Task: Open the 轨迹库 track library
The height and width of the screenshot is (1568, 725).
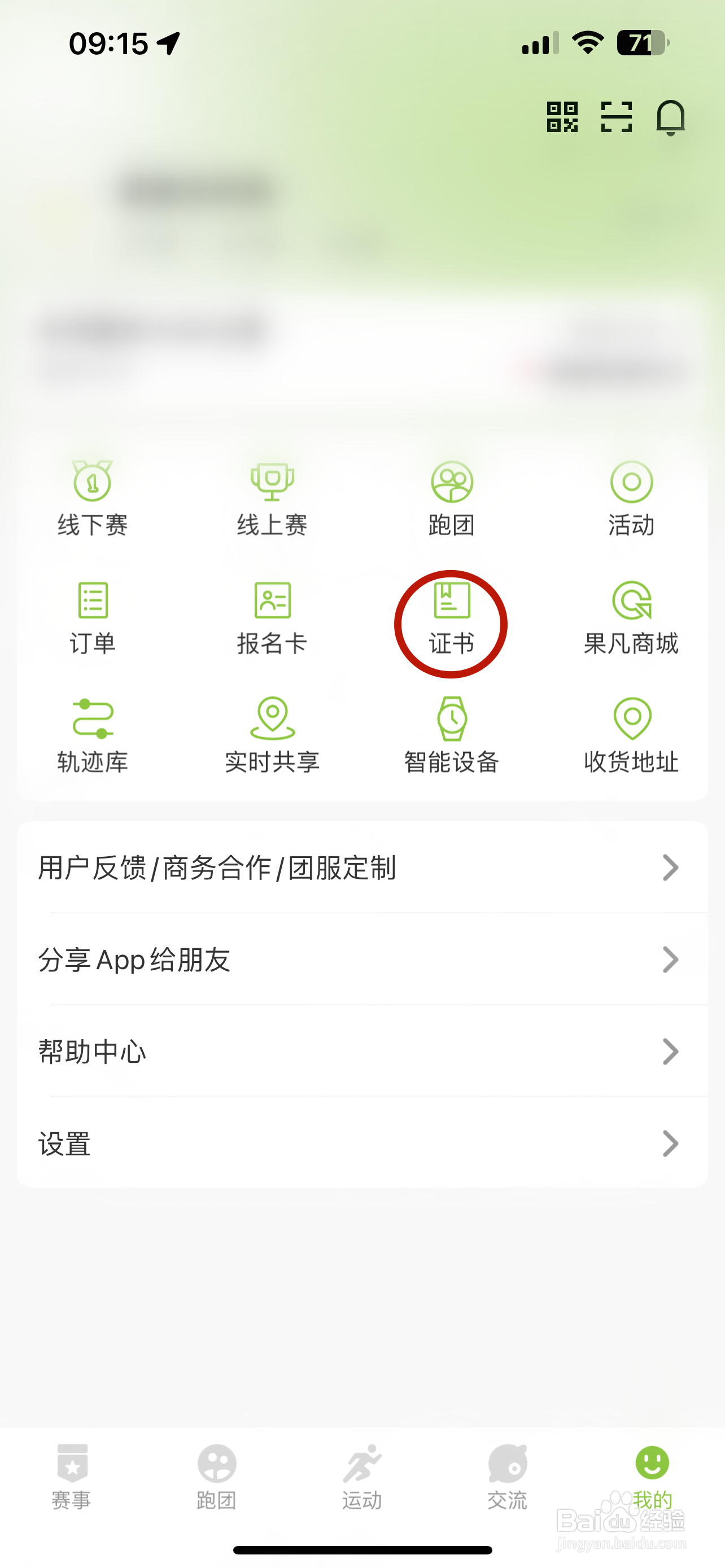Action: (93, 737)
